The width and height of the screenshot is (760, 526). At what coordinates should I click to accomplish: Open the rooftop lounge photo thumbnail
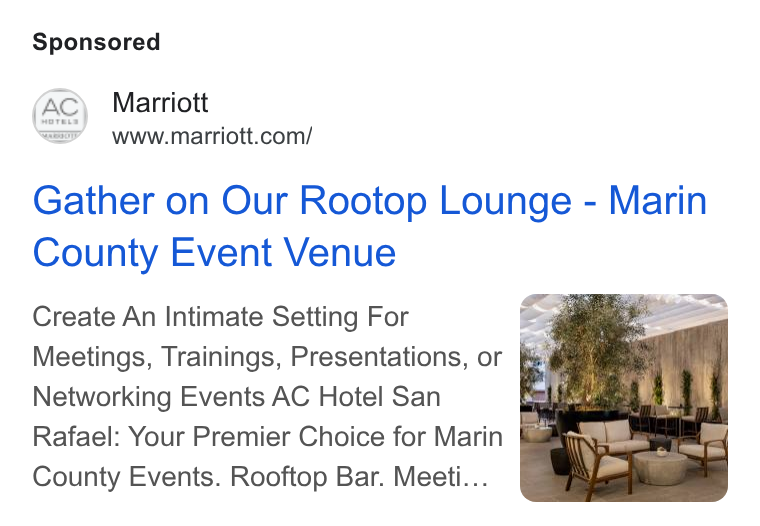(624, 398)
